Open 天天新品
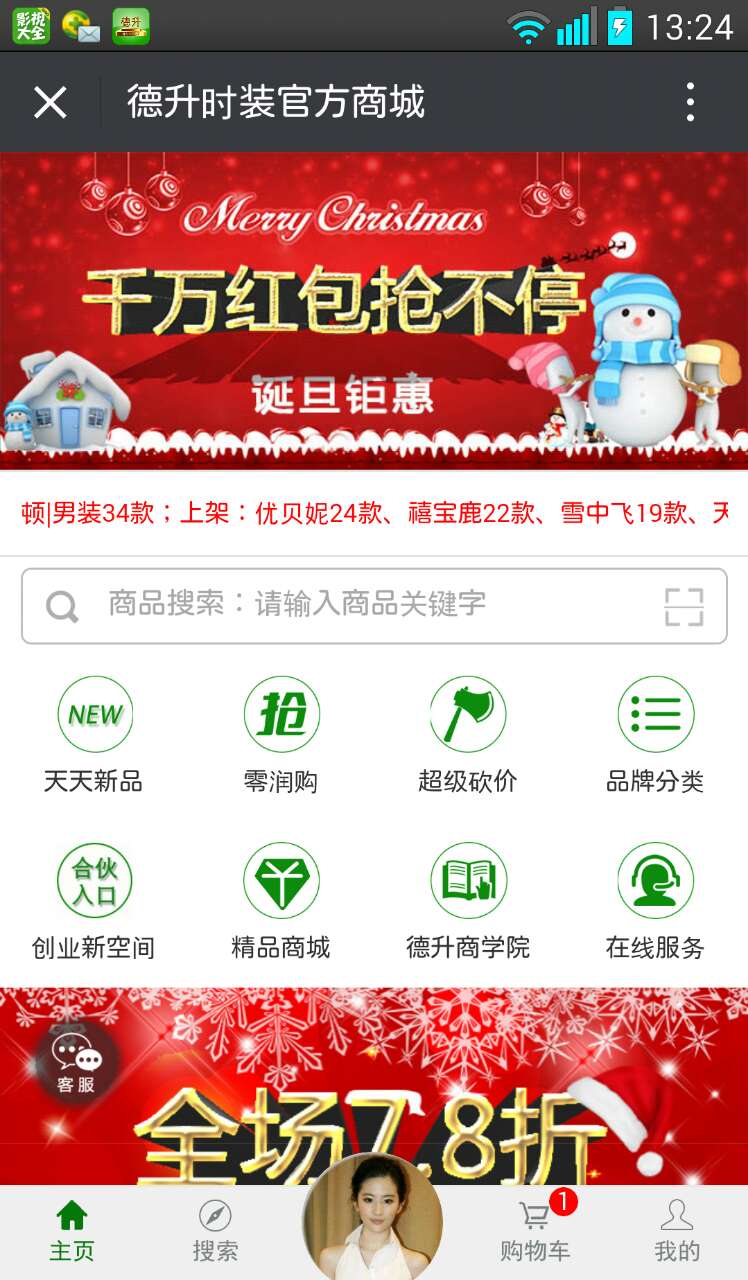Viewport: 748px width, 1280px height. [94, 735]
